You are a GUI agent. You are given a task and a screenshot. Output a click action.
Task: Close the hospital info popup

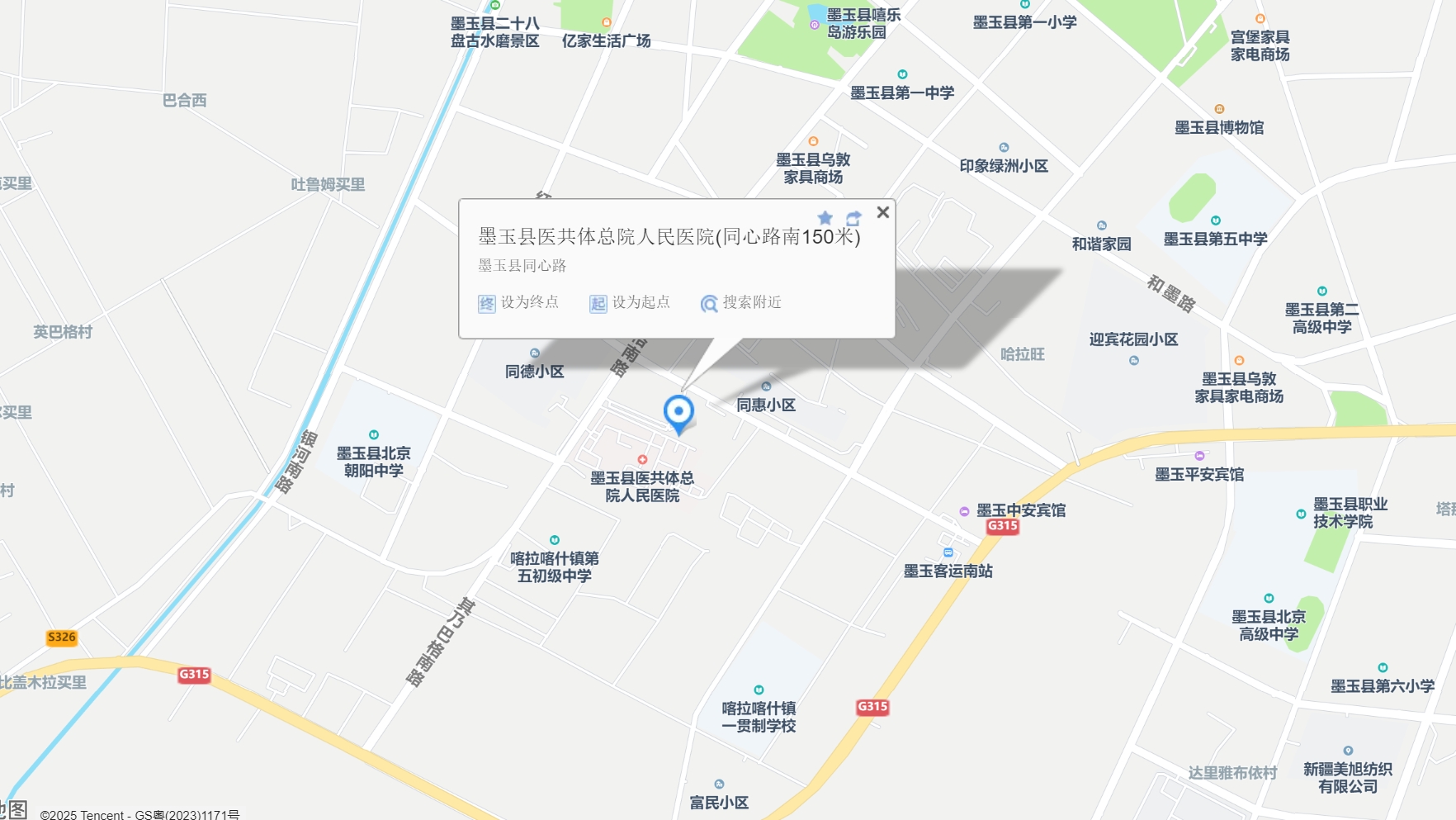click(882, 212)
